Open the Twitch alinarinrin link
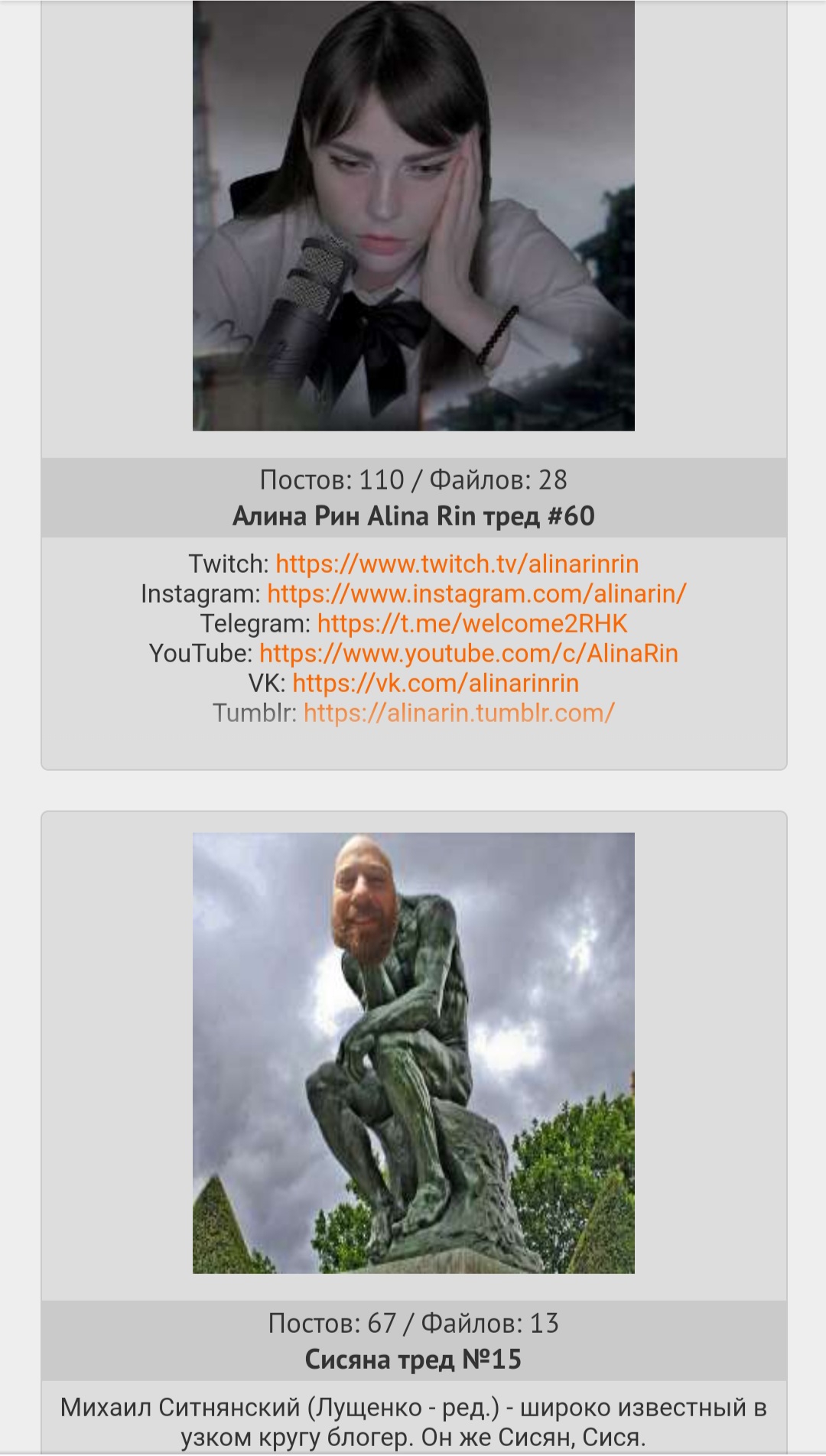The height and width of the screenshot is (1456, 826). pos(457,564)
